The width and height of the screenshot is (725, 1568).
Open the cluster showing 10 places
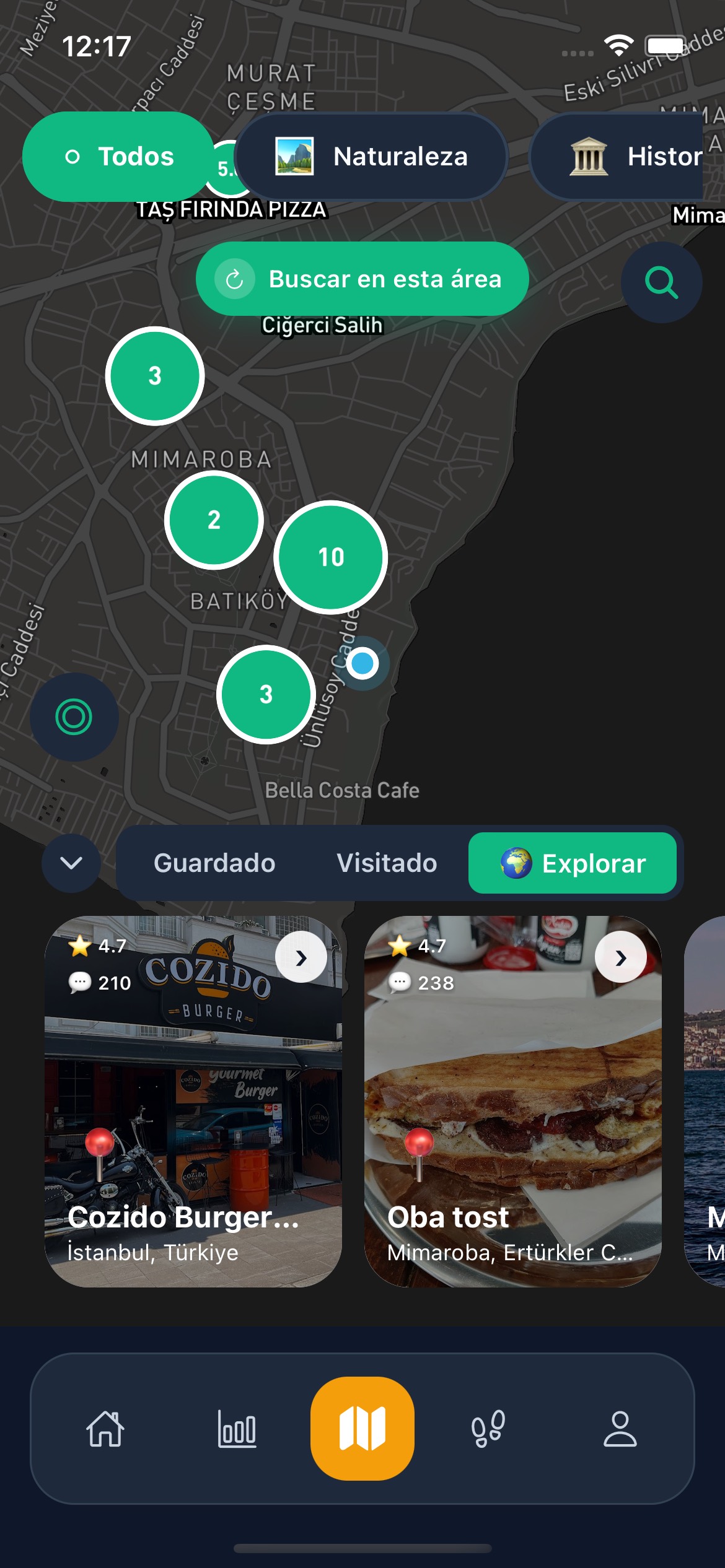tap(331, 558)
